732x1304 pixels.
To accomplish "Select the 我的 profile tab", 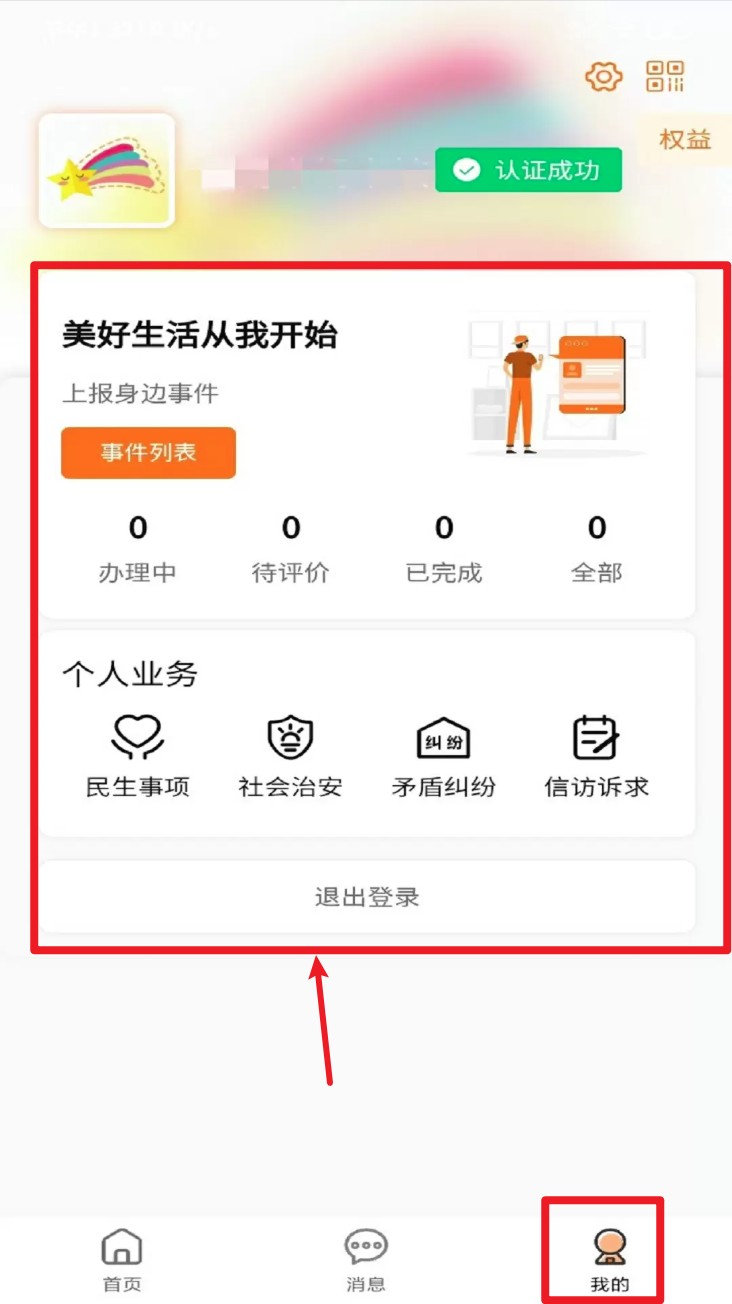I will coord(610,1260).
